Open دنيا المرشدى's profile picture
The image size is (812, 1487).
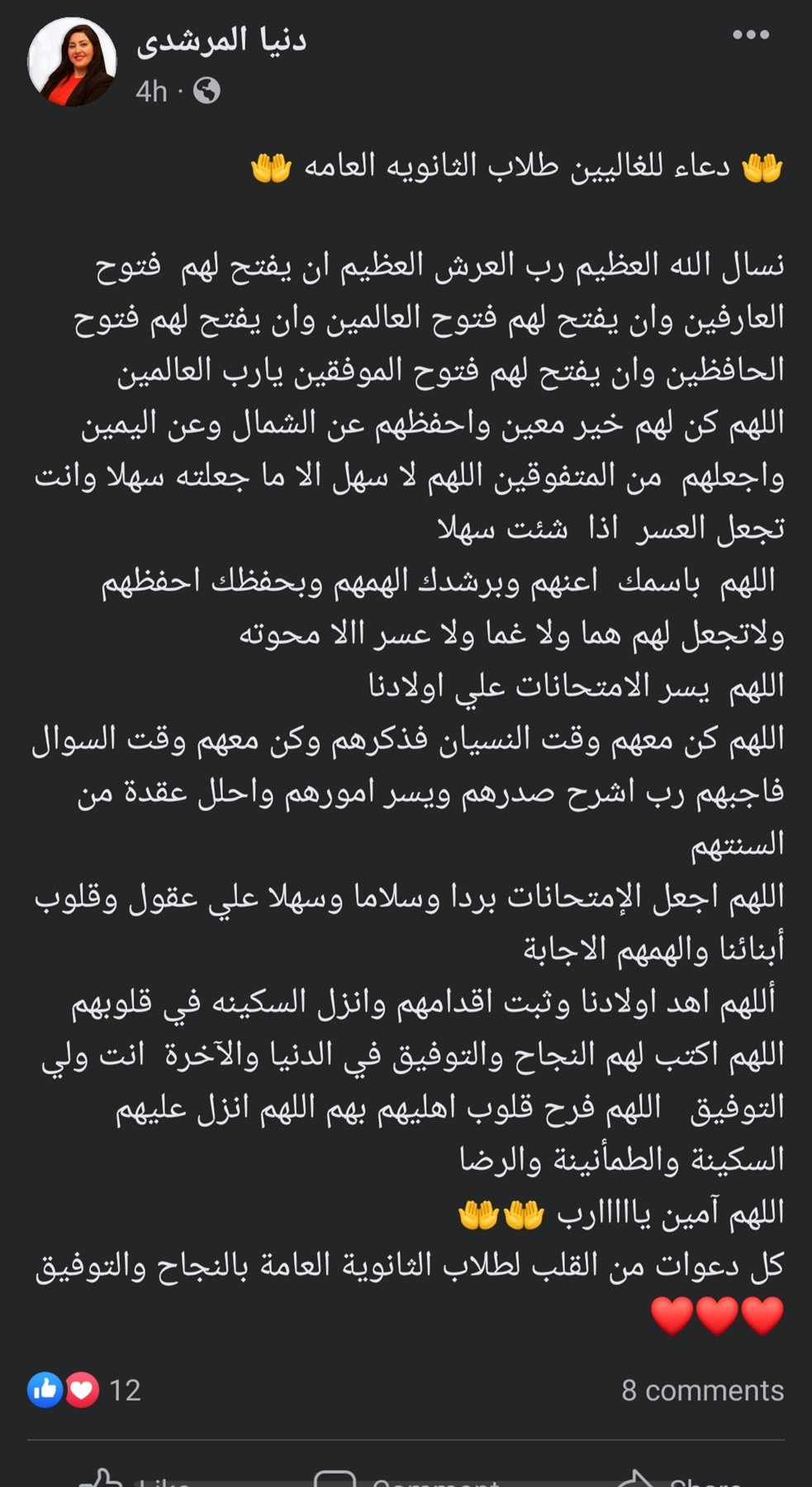(x=72, y=62)
